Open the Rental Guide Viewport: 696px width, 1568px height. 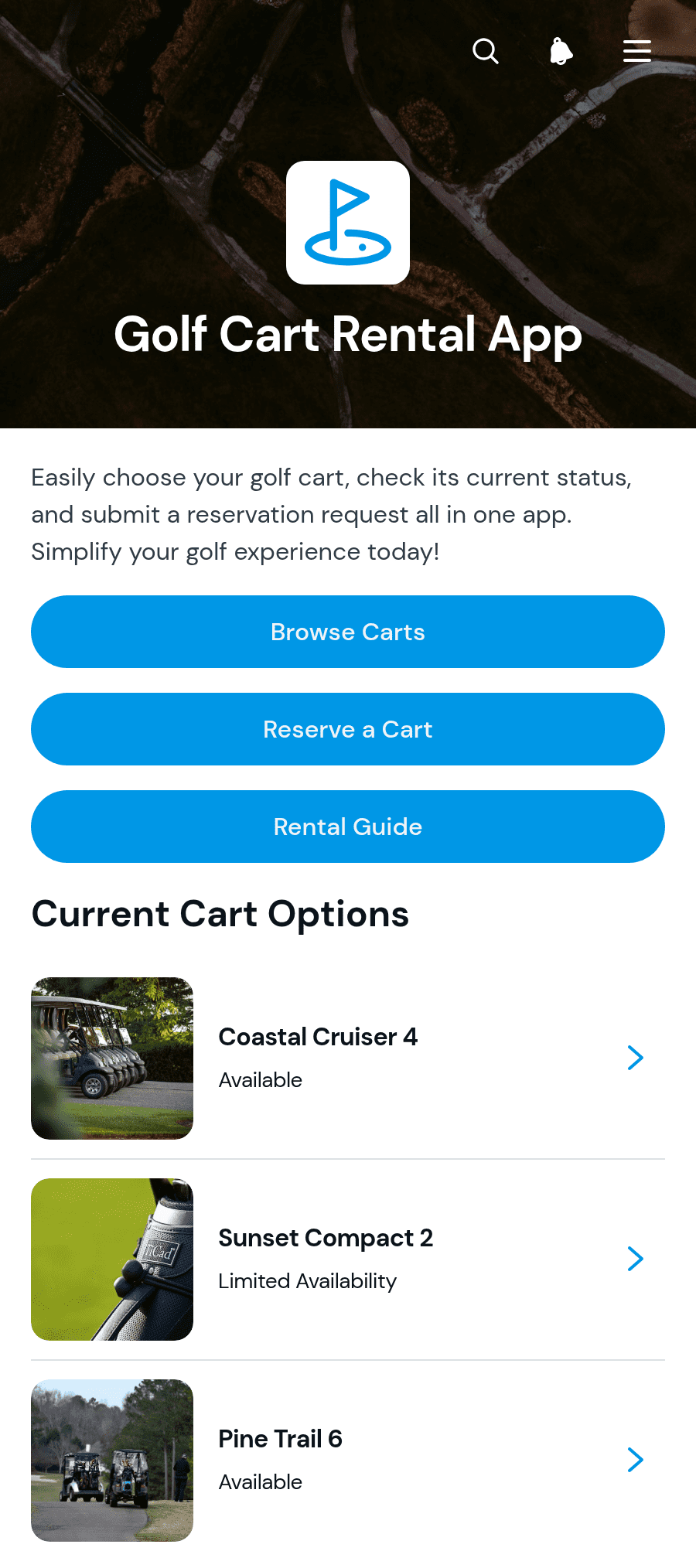[x=348, y=827]
